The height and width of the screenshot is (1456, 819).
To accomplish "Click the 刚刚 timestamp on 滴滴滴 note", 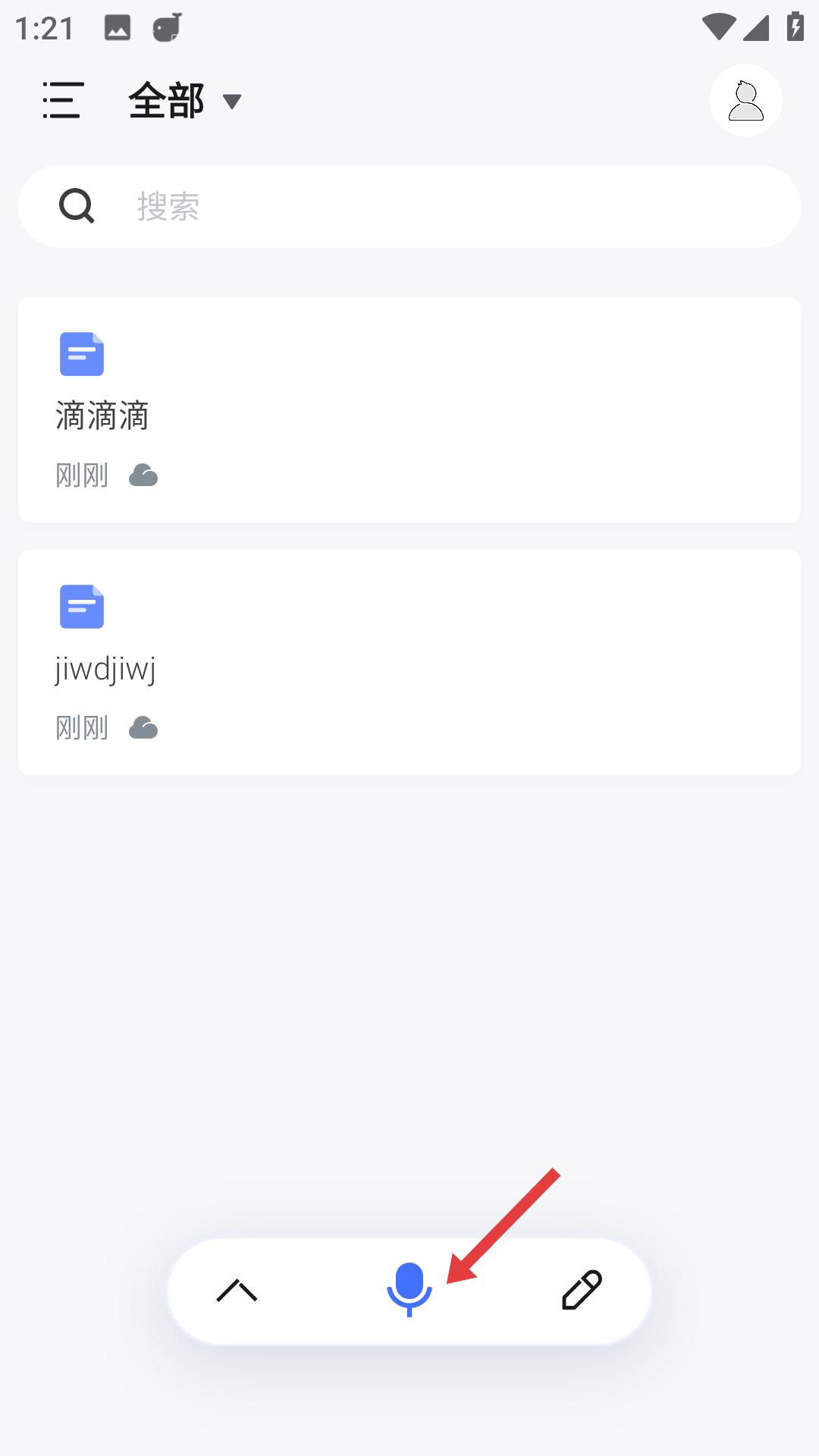I will 82,475.
